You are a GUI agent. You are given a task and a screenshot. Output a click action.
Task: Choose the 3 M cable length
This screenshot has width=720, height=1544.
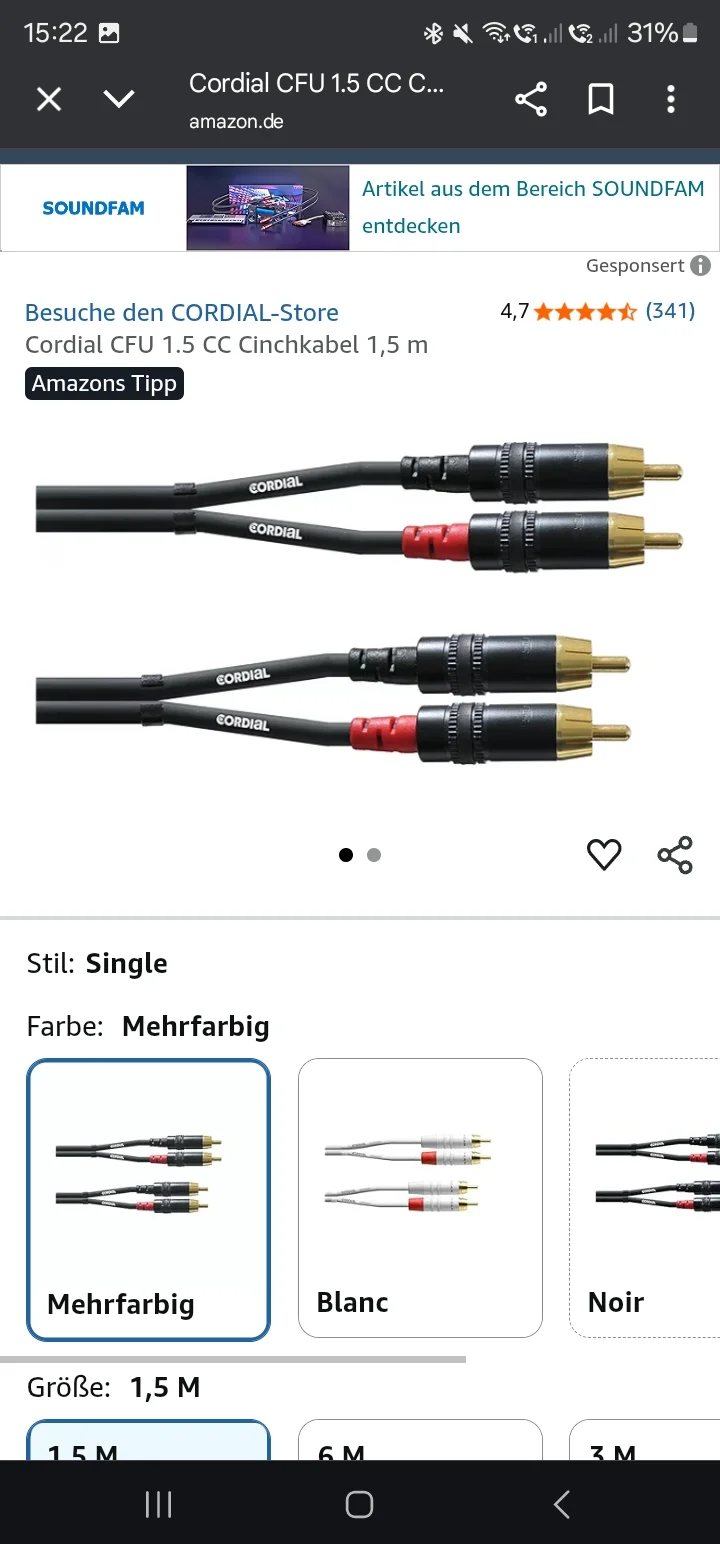tap(646, 1445)
